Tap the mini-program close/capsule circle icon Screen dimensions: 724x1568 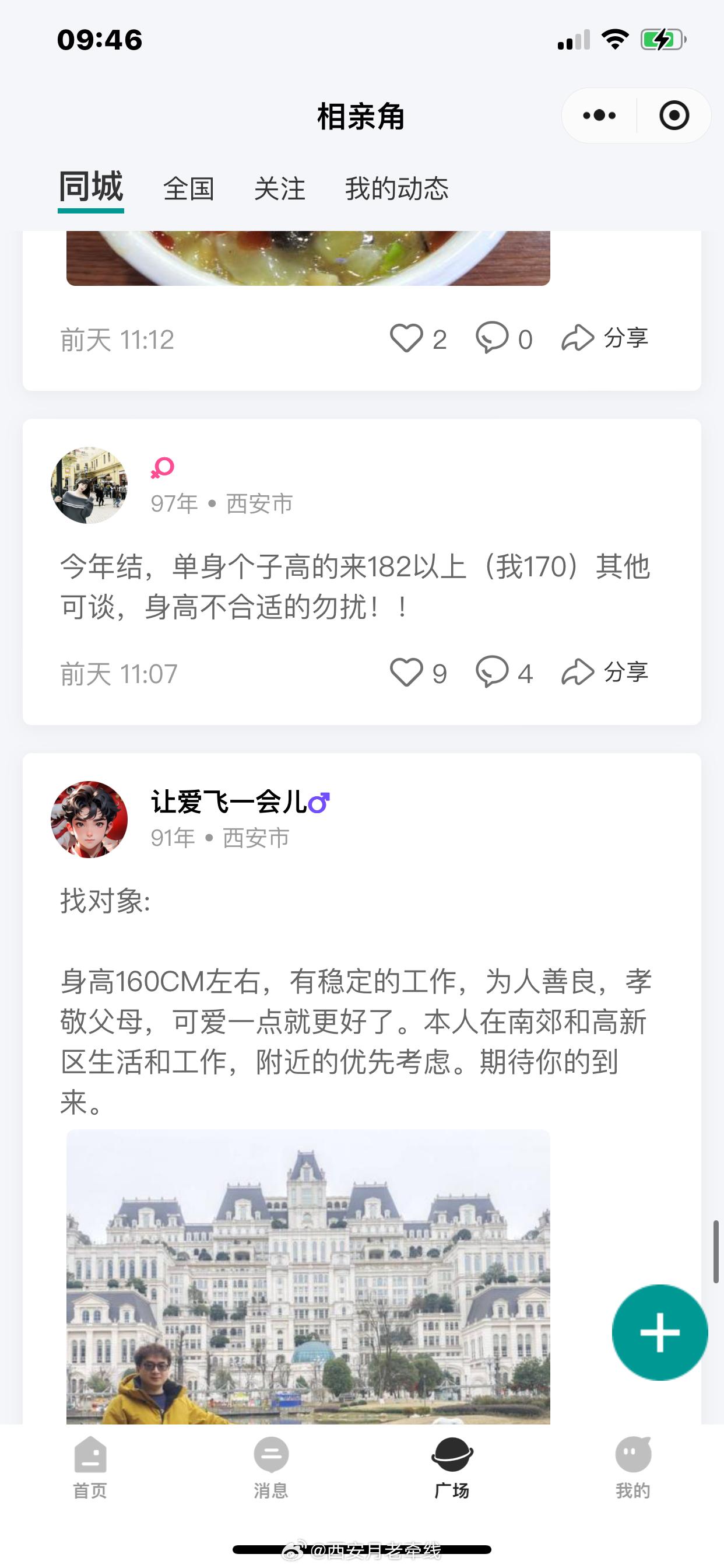[x=674, y=115]
